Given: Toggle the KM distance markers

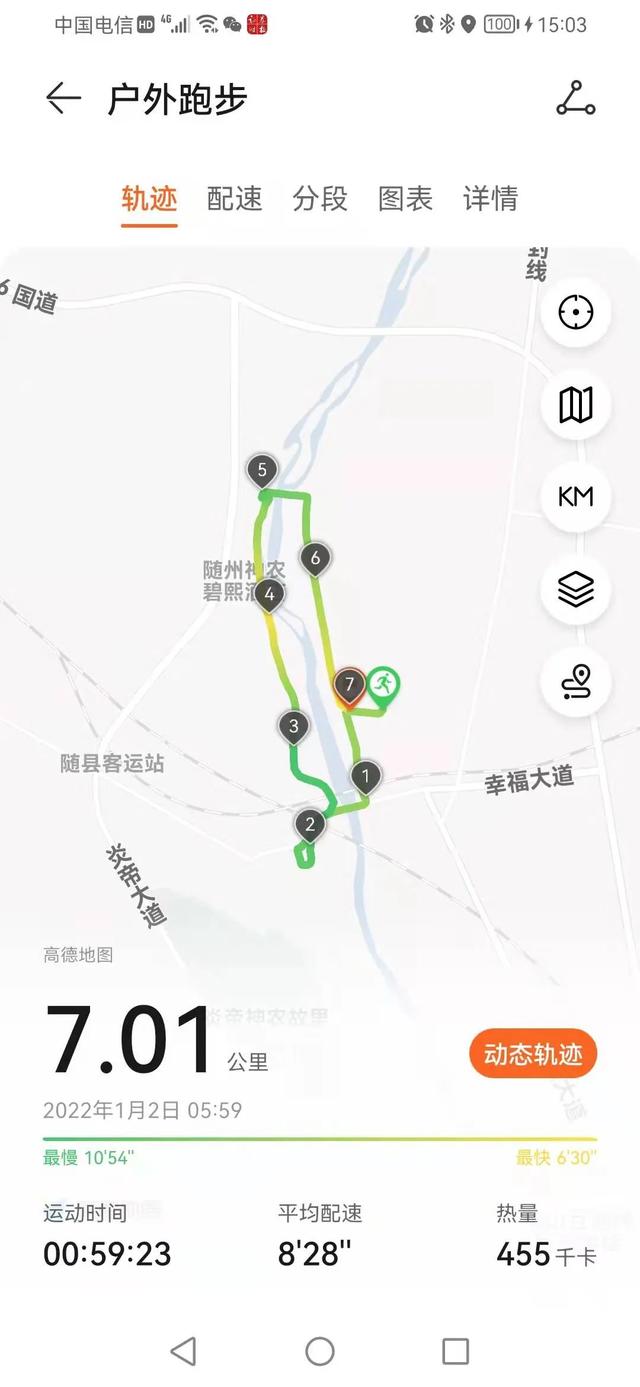Looking at the screenshot, I should pos(576,497).
